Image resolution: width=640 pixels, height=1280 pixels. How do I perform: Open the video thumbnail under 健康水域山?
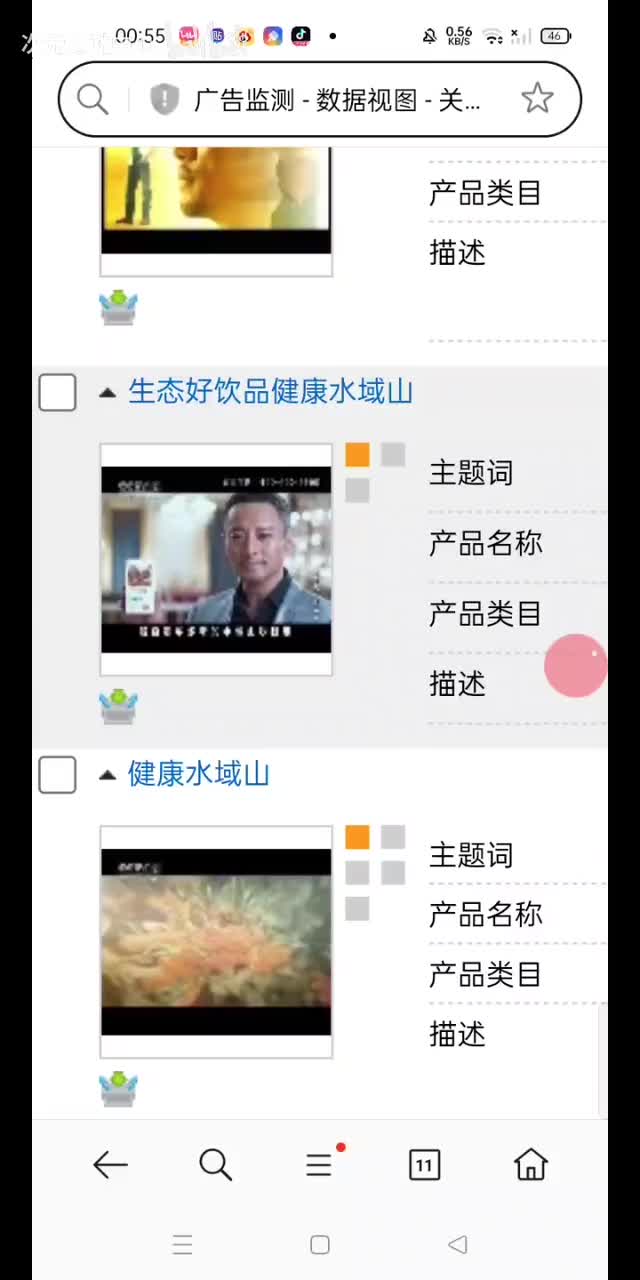(216, 941)
